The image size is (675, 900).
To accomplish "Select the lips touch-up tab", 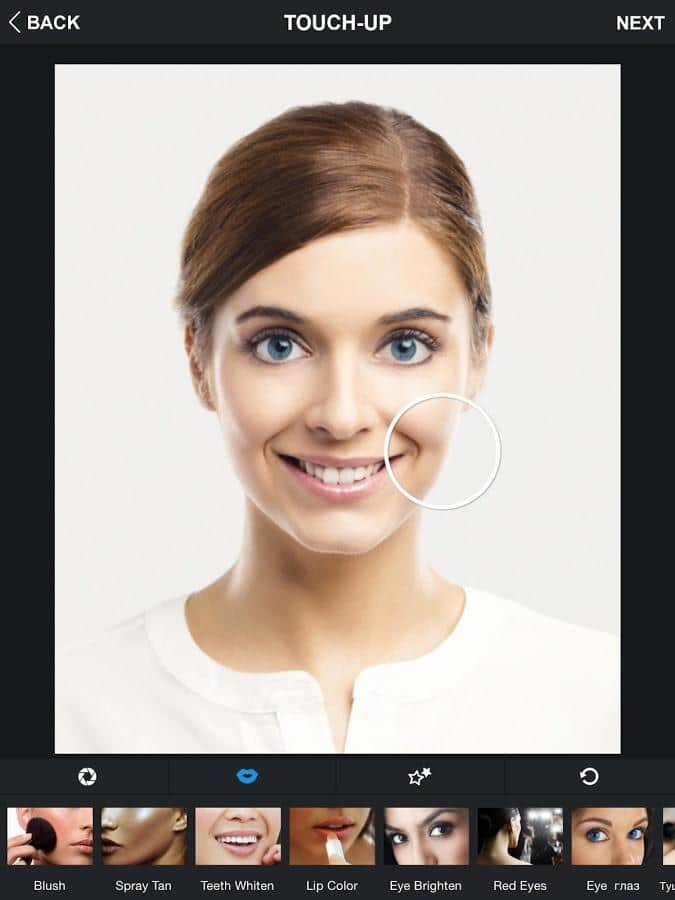I will tap(247, 776).
